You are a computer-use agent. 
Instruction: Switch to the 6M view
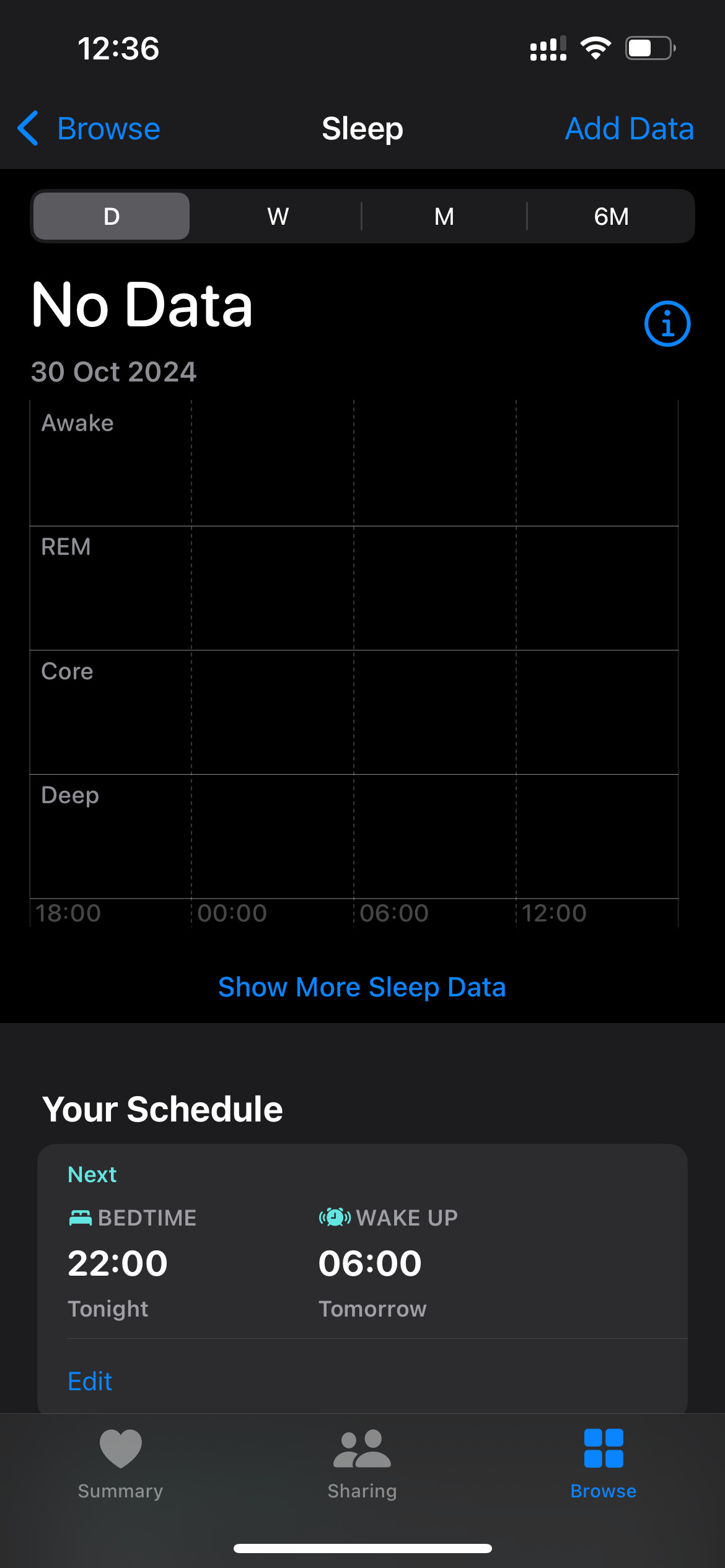(611, 216)
